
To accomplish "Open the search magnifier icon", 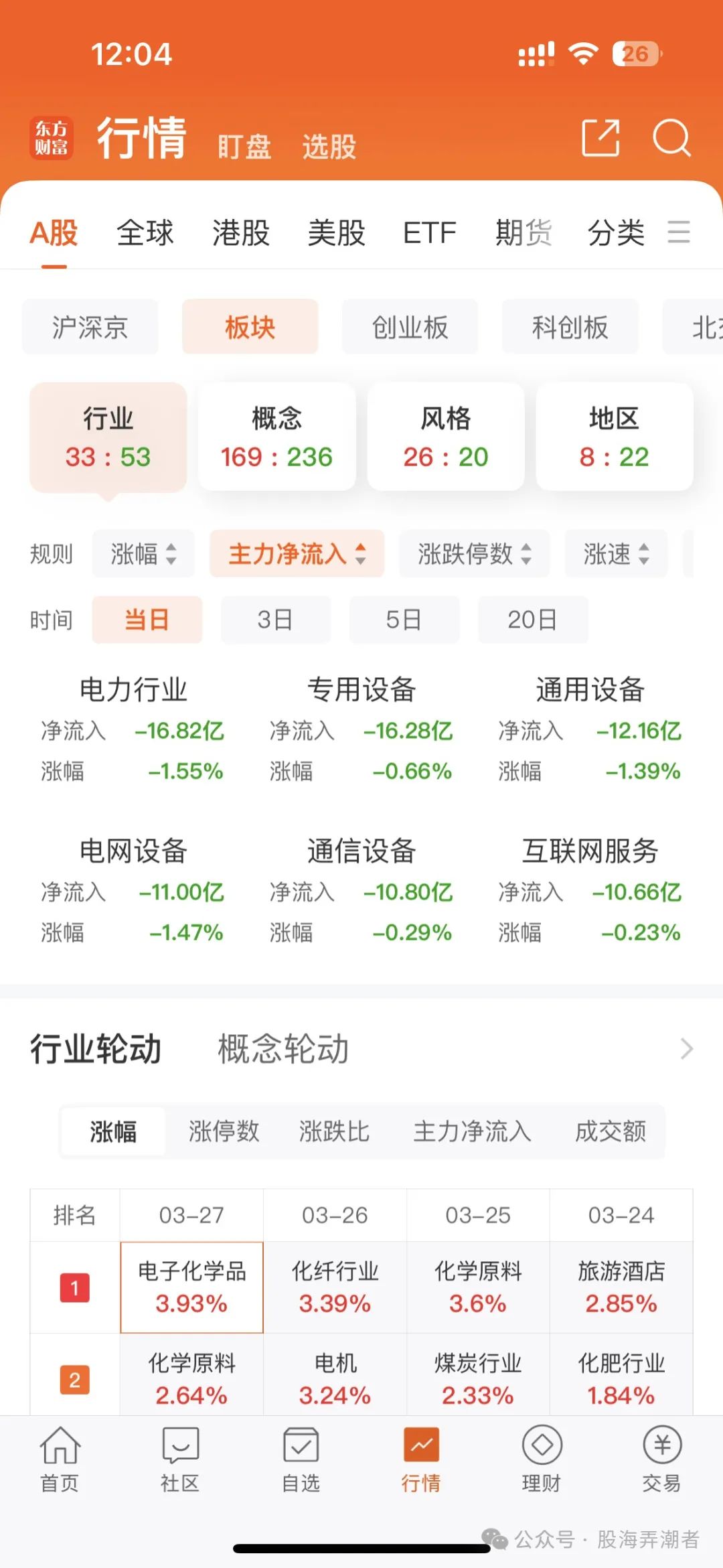I will [671, 138].
